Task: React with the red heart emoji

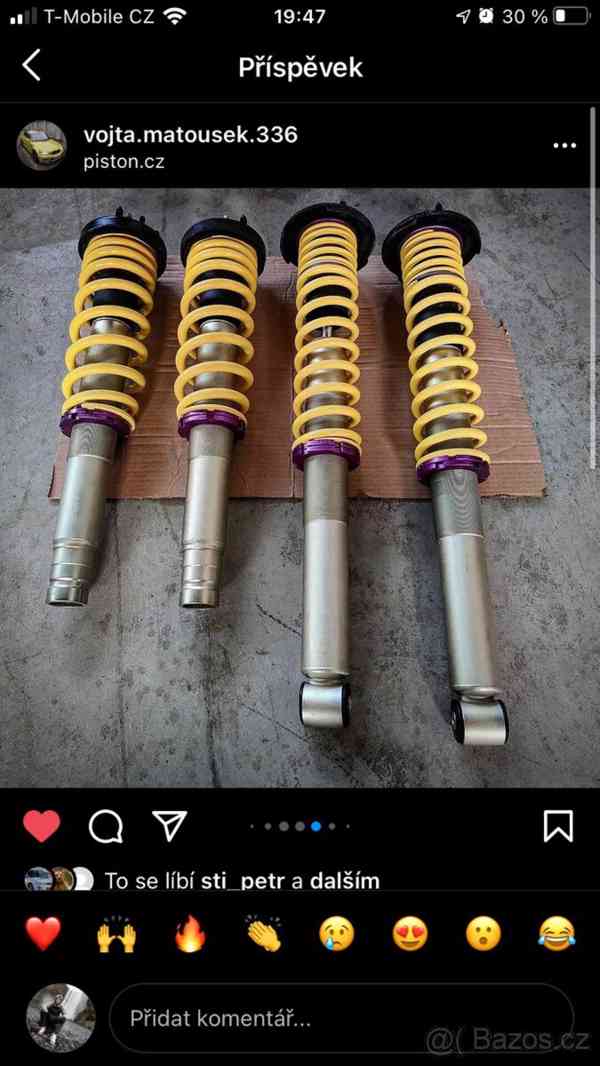Action: click(x=43, y=934)
